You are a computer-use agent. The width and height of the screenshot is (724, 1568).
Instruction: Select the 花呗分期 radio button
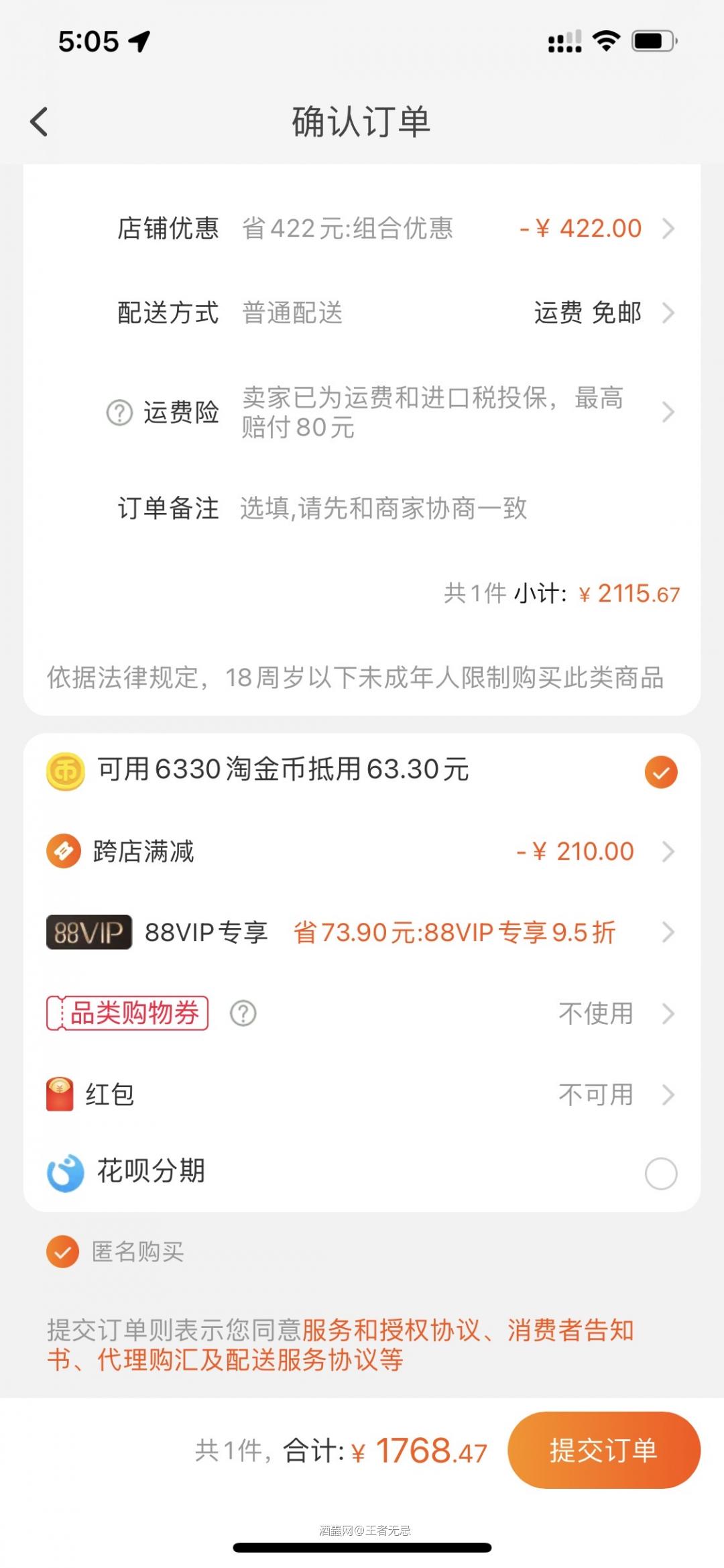click(x=661, y=1173)
